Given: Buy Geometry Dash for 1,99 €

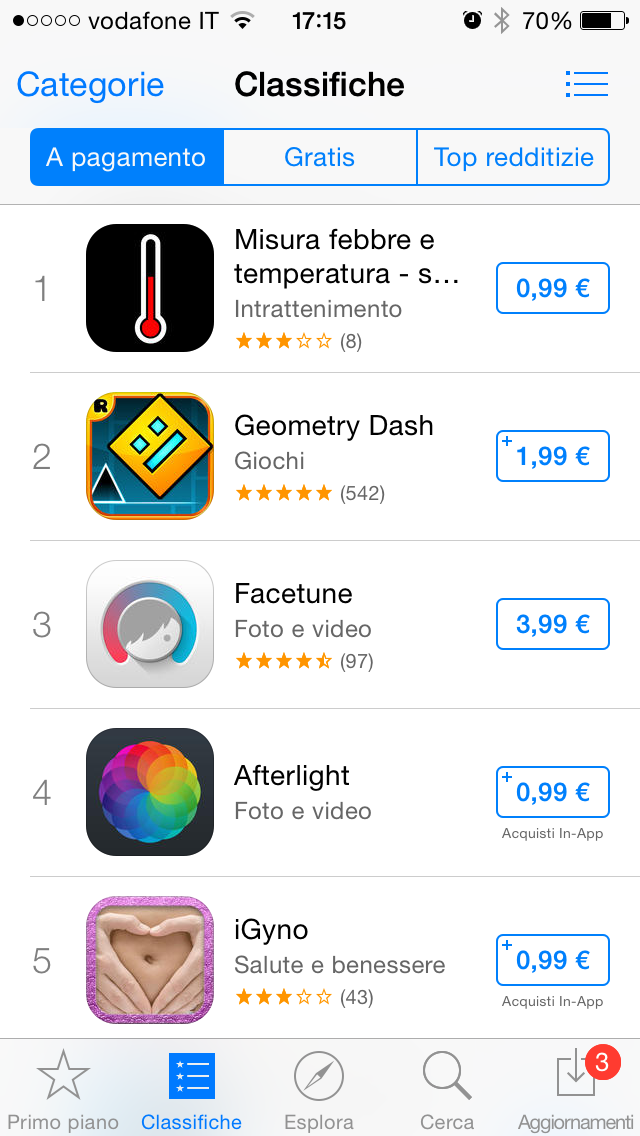Looking at the screenshot, I should pyautogui.click(x=552, y=457).
